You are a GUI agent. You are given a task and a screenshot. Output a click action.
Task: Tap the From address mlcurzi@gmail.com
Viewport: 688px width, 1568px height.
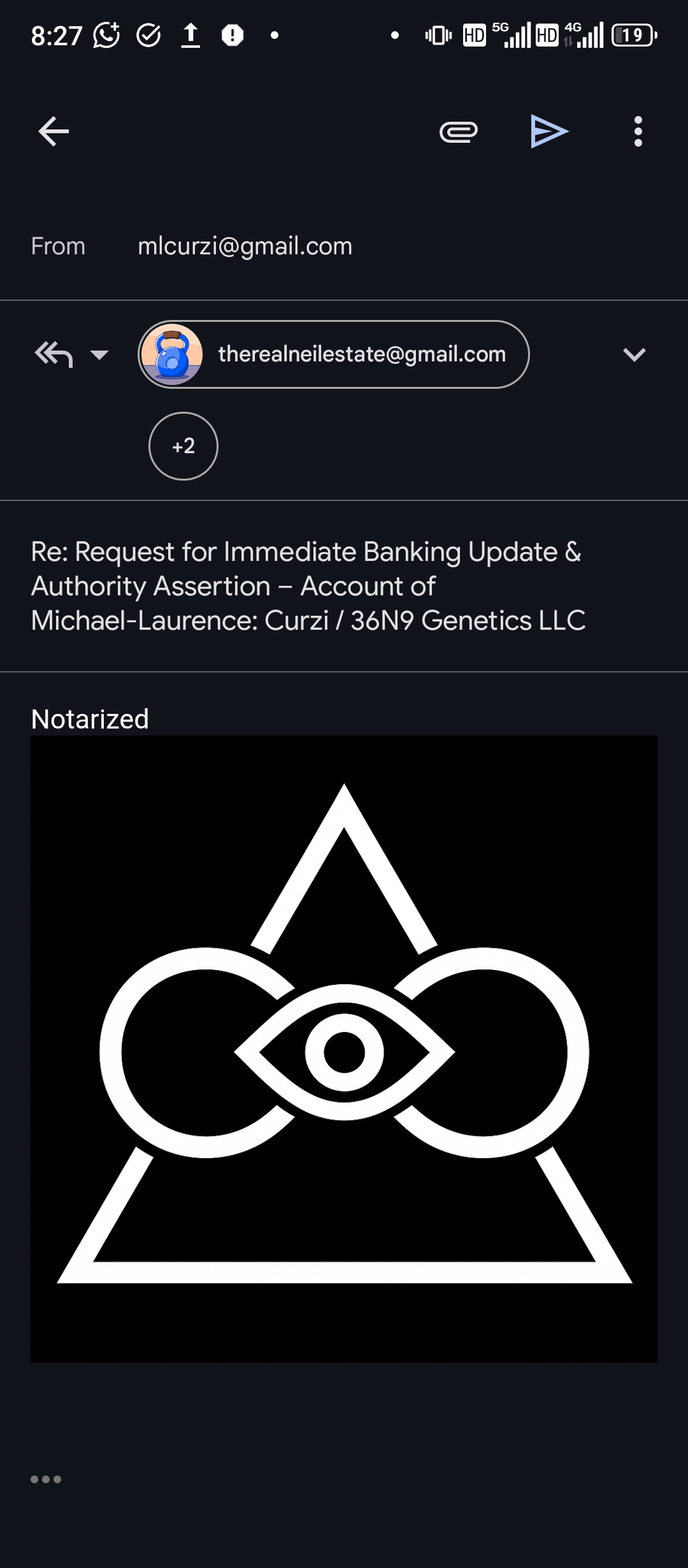tap(245, 246)
